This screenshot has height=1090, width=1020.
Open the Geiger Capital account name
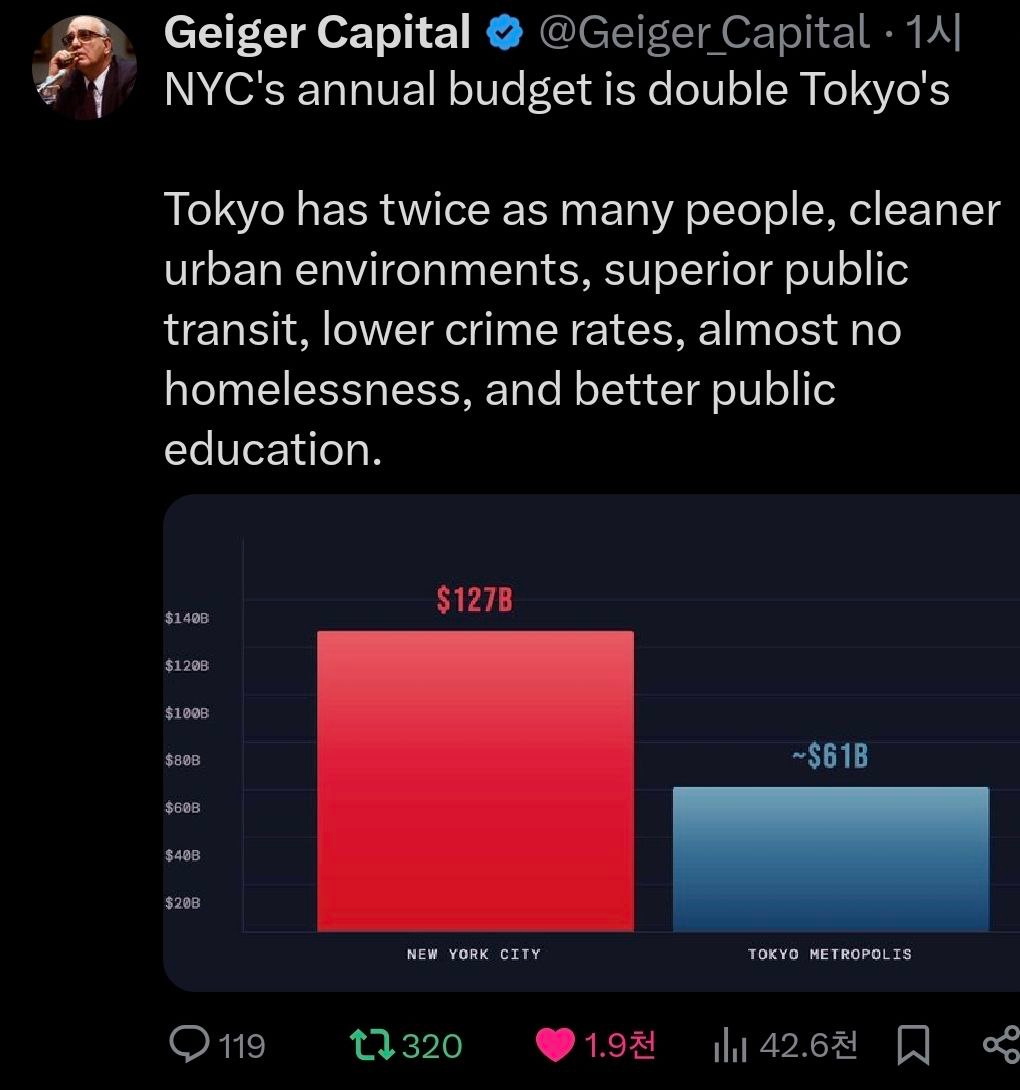pos(316,34)
